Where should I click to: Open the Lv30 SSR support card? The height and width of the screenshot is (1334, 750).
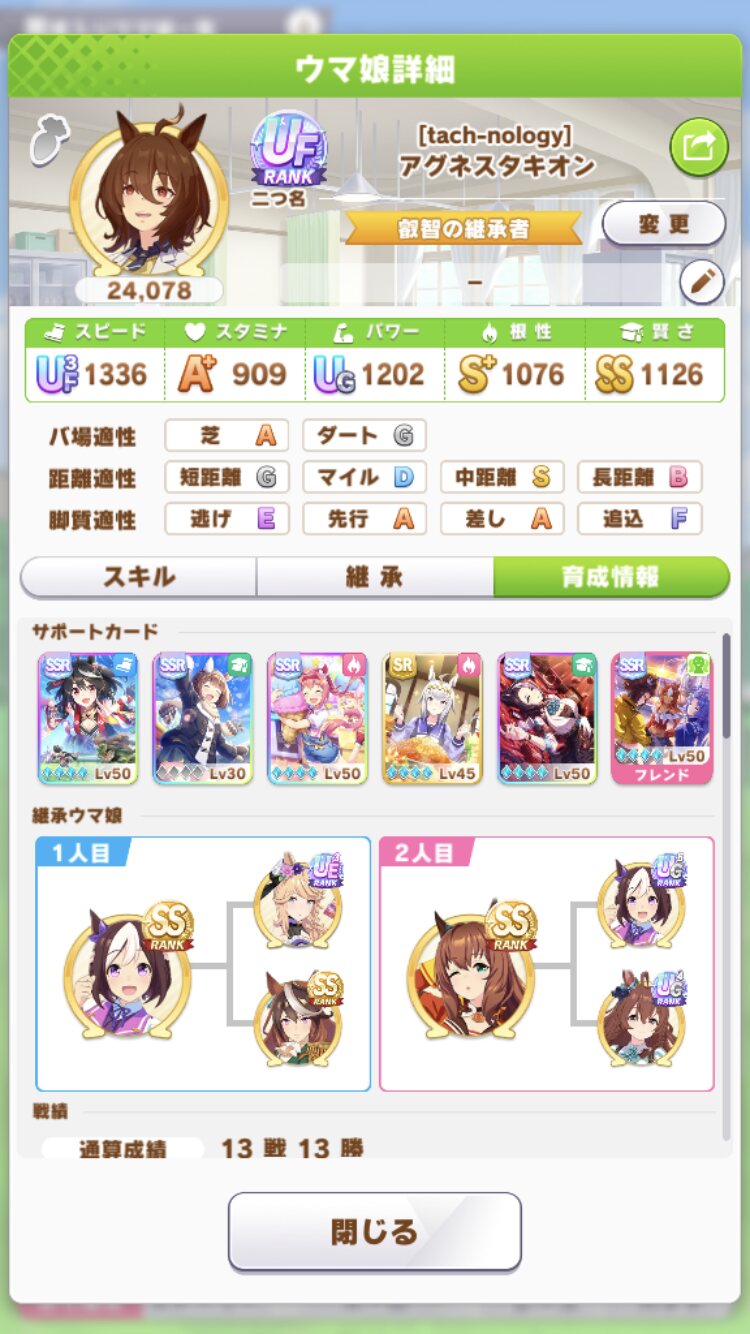point(203,718)
